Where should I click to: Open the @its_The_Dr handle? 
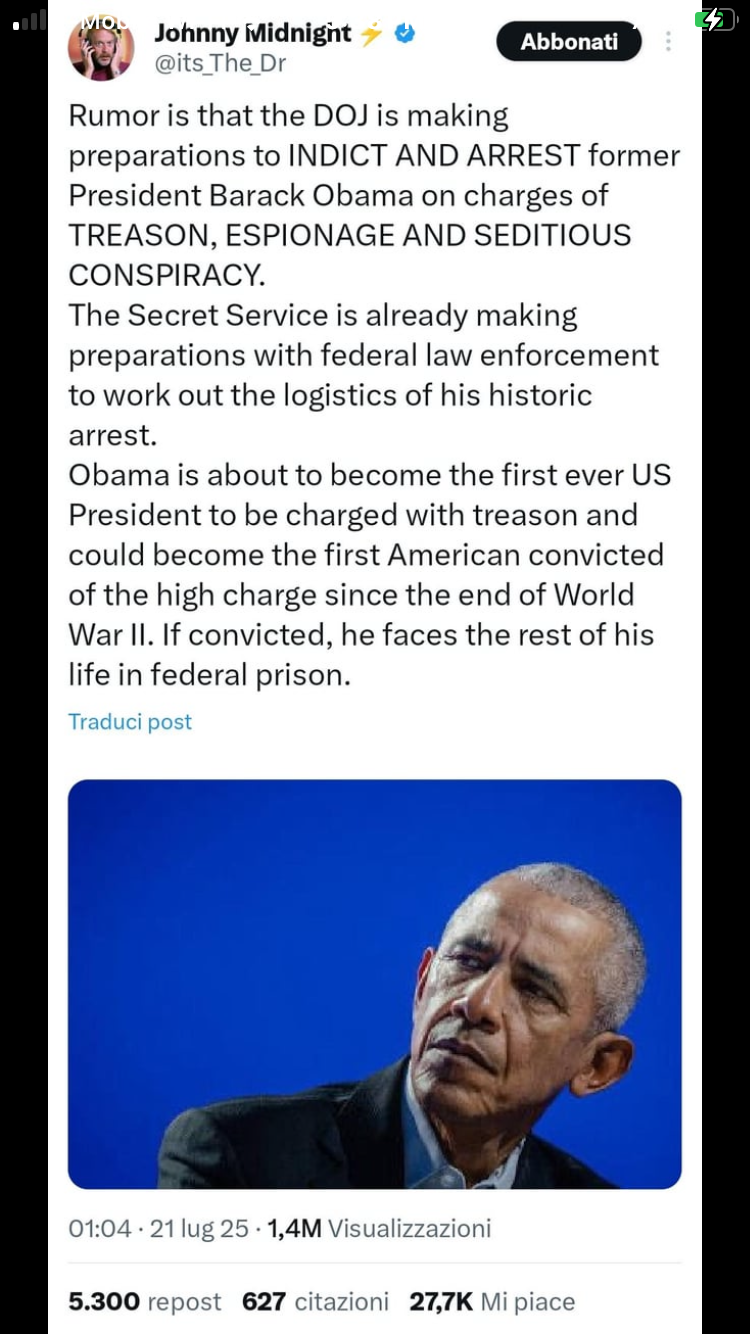(218, 65)
